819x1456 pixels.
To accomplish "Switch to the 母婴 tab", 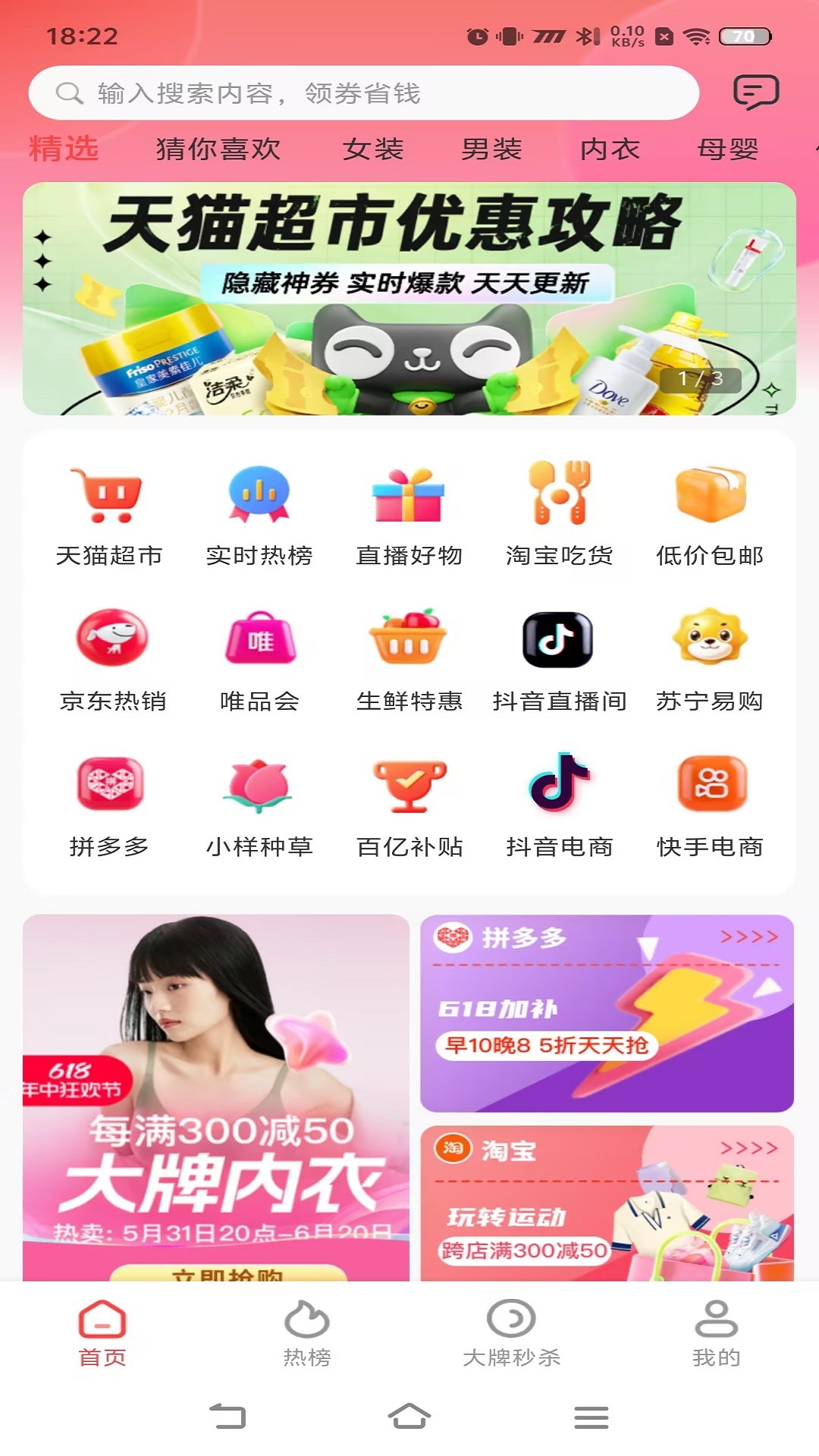I will (x=728, y=149).
